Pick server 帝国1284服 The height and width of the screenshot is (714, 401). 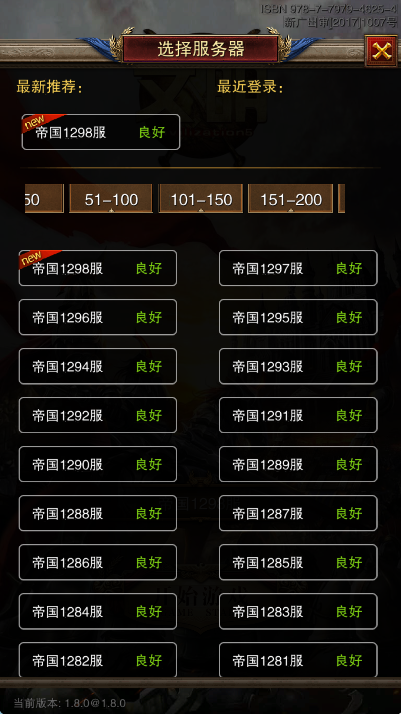pos(98,611)
